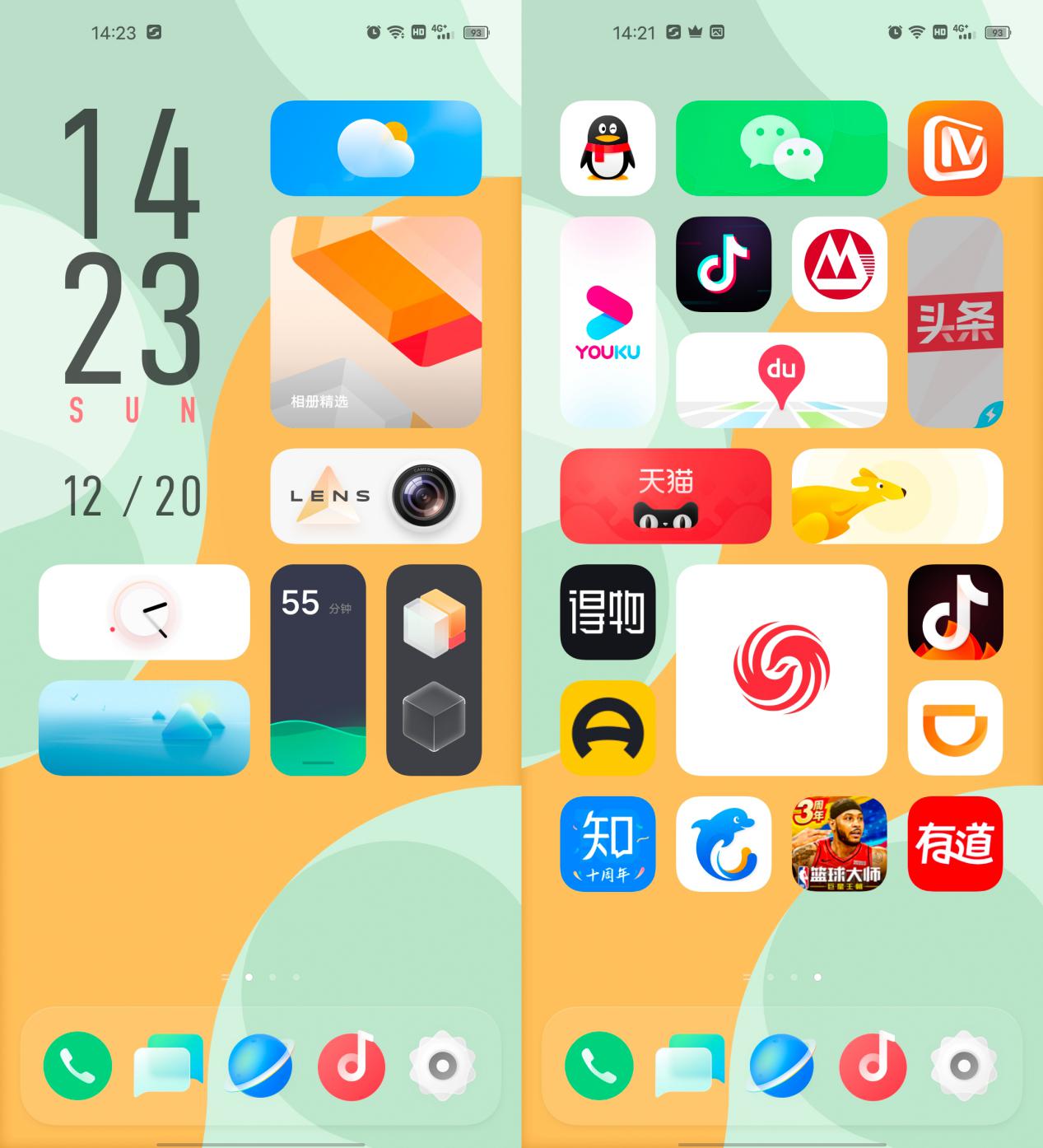Open the QQ penguin app
Viewport: 1043px width, 1148px height.
608,148
